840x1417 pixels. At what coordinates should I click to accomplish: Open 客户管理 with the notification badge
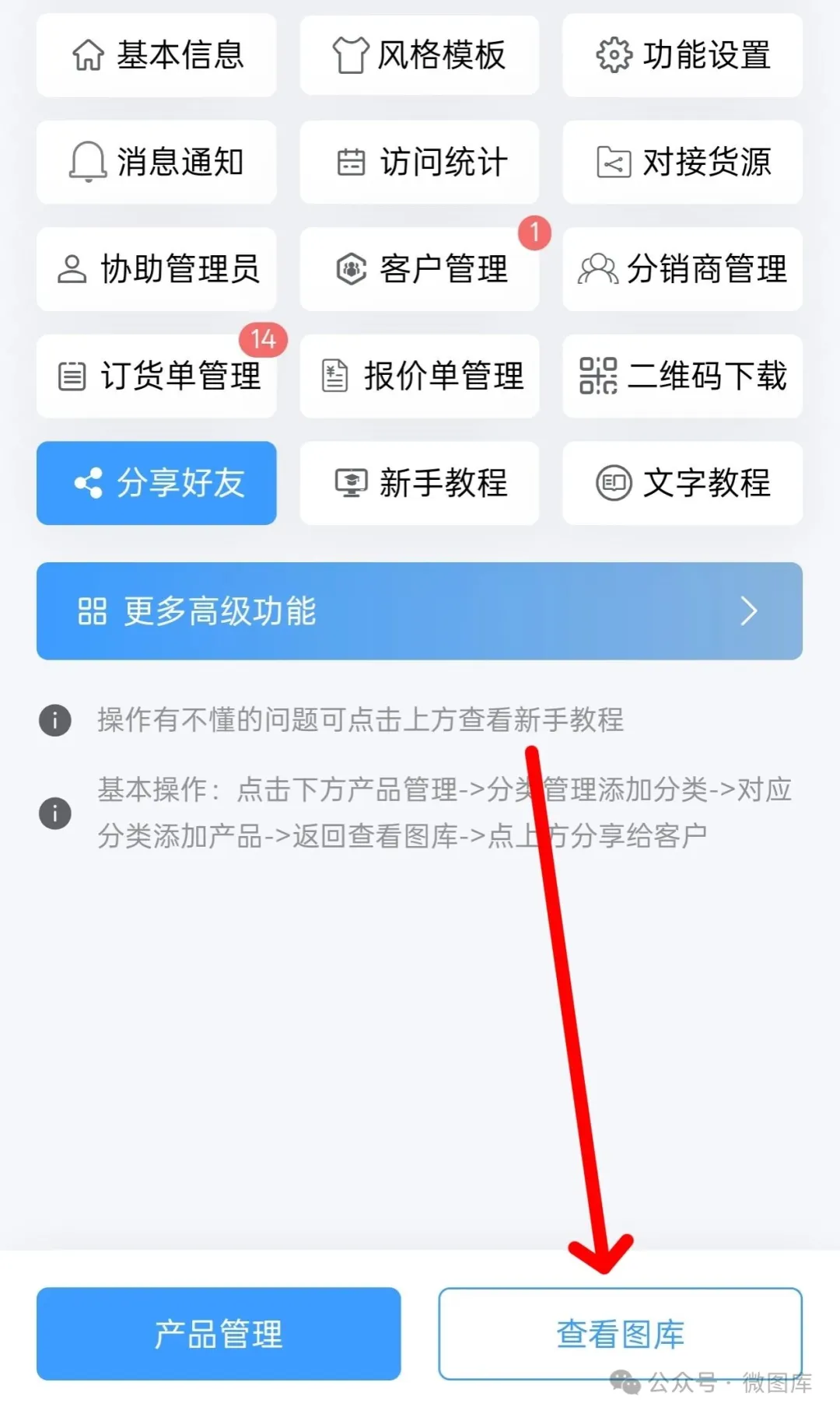click(x=420, y=270)
